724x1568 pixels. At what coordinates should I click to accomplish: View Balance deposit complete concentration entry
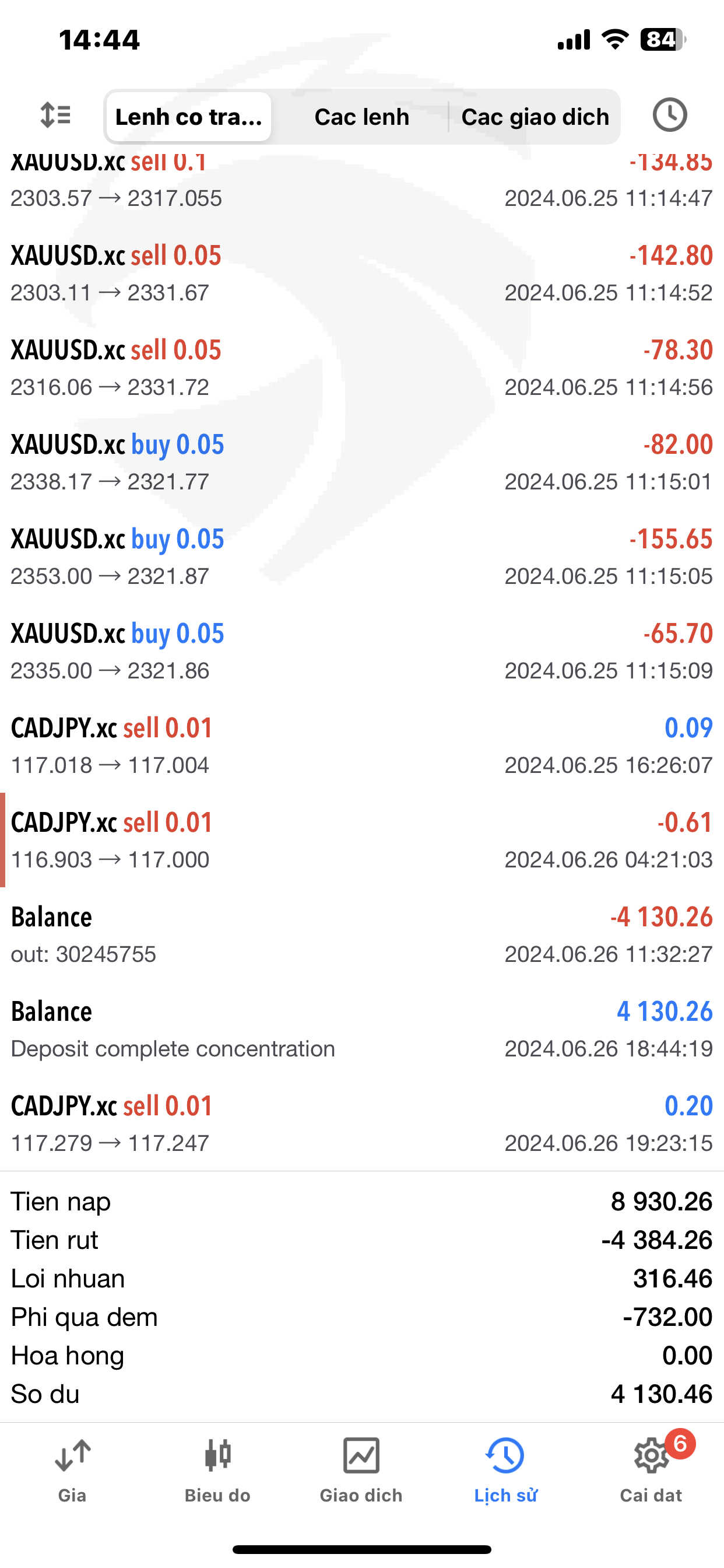(362, 1028)
